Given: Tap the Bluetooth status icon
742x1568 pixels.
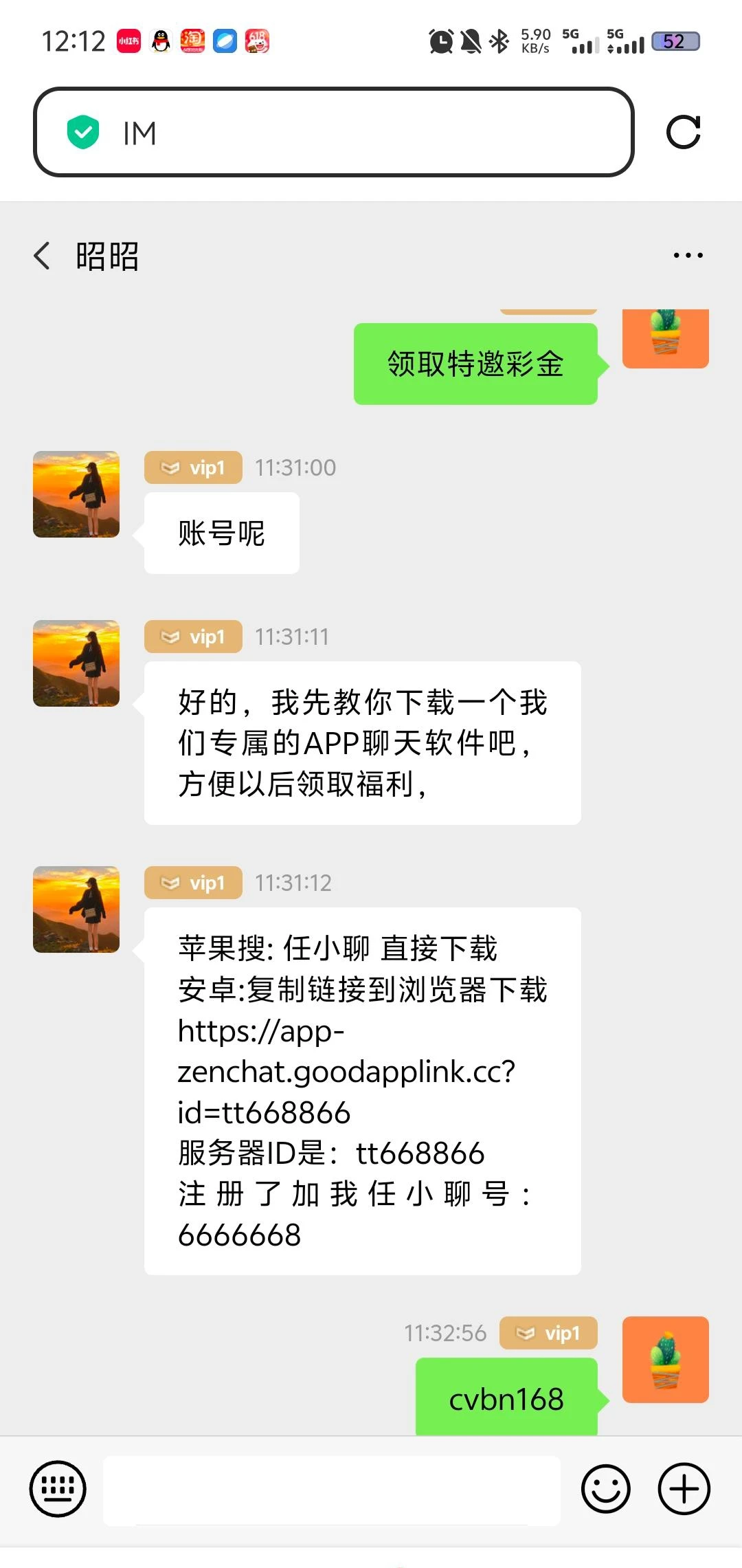Looking at the screenshot, I should 497,41.
